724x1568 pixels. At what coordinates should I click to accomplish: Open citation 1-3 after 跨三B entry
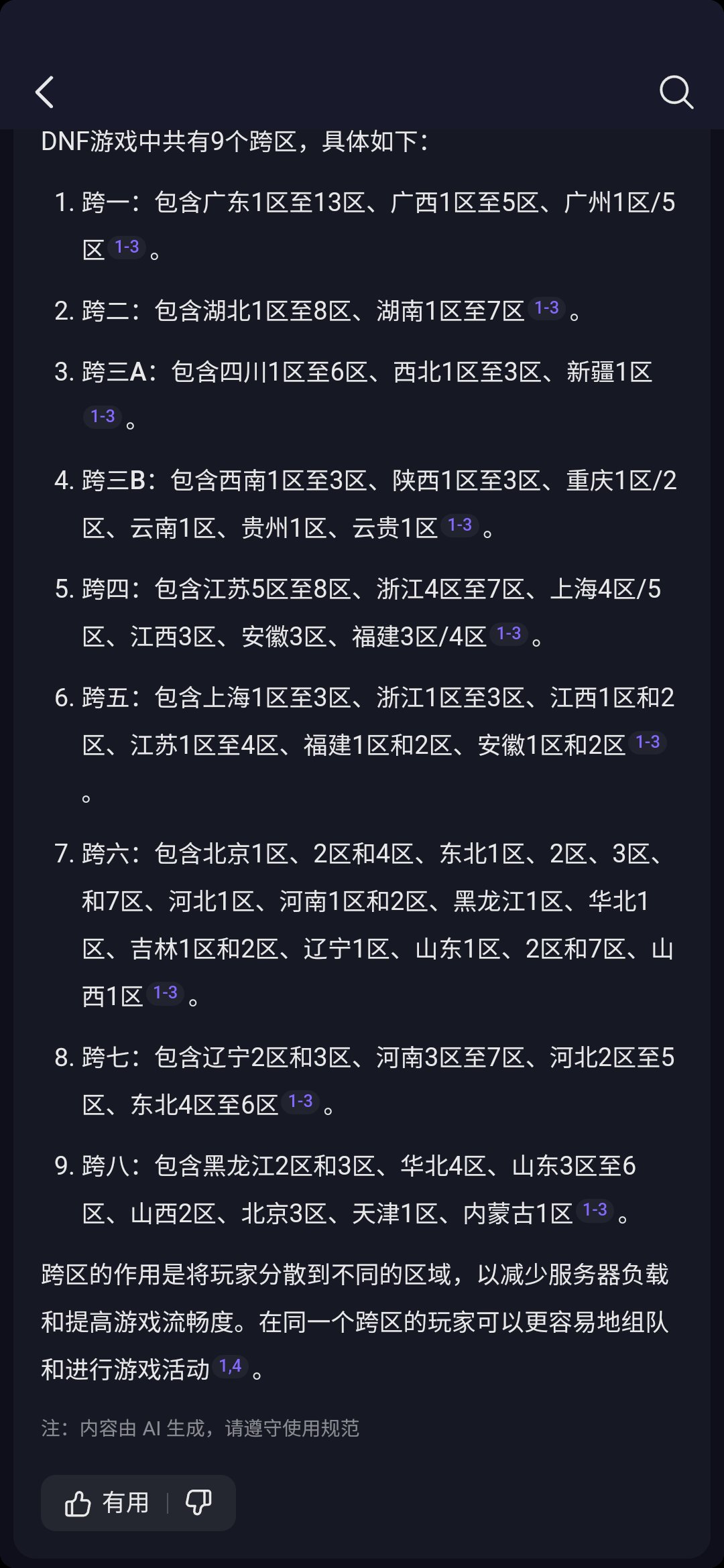coord(460,525)
